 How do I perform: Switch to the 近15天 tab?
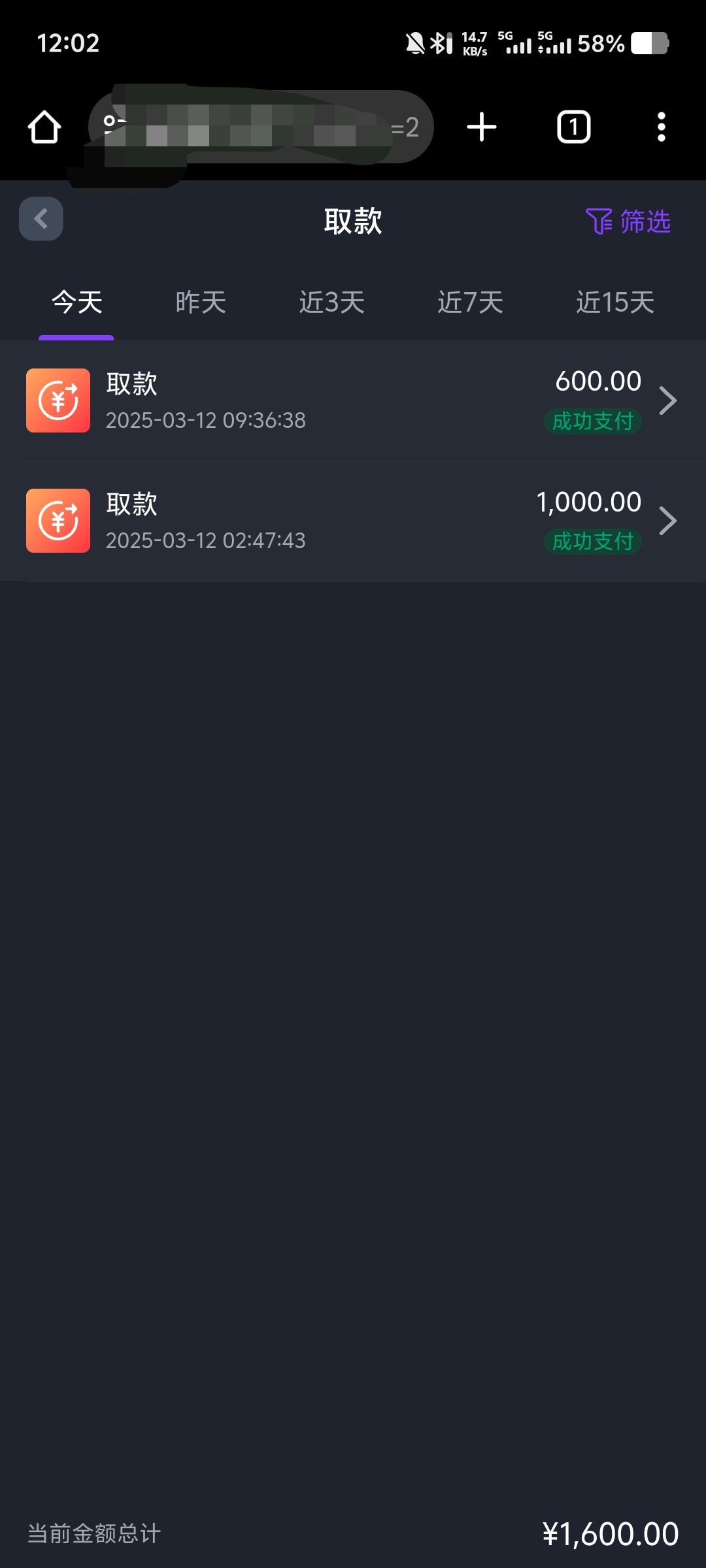615,302
